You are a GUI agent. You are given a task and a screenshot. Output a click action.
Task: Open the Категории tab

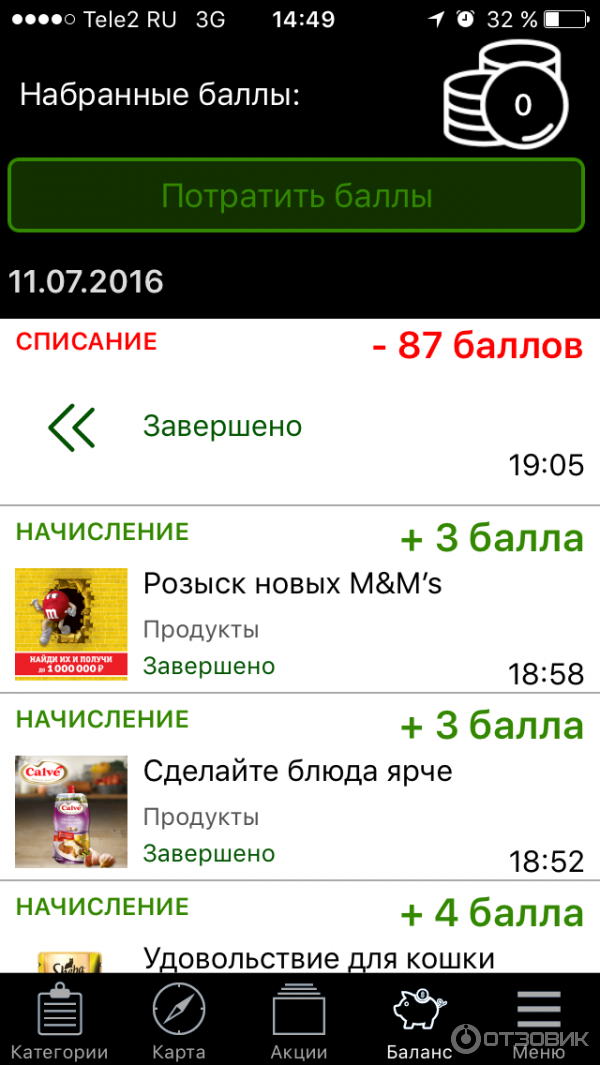pyautogui.click(x=59, y=1020)
